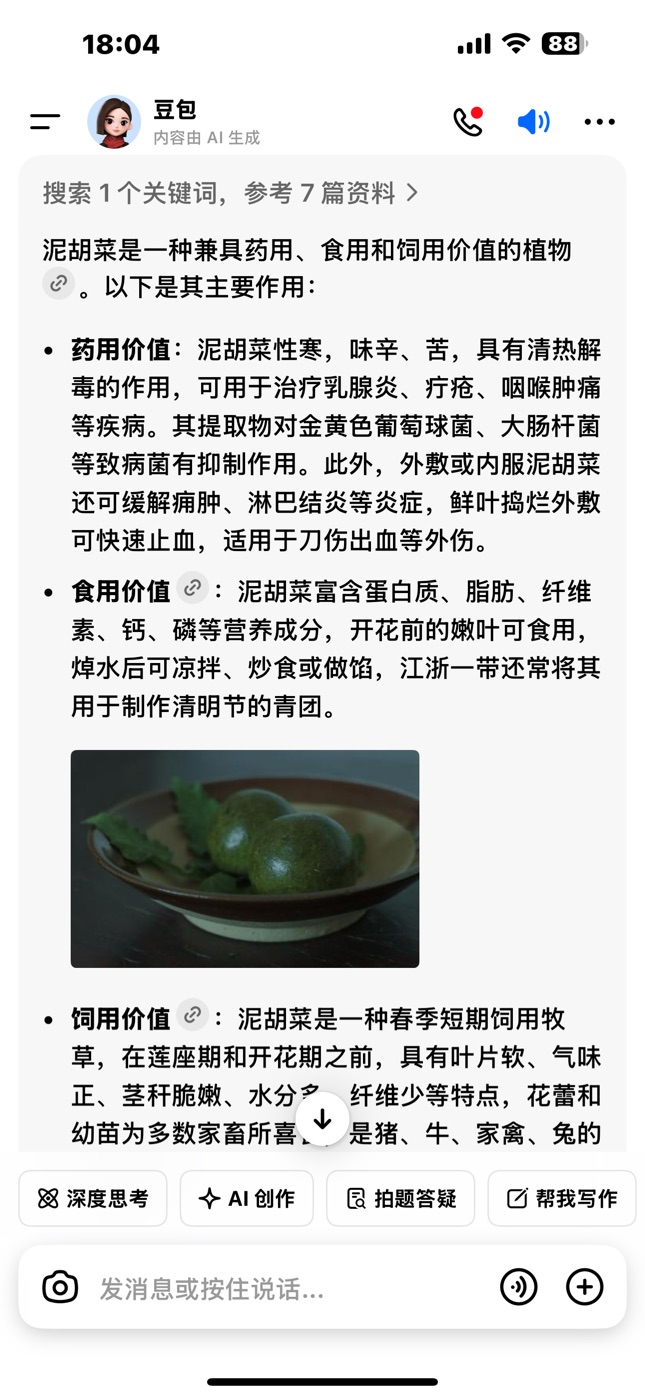The image size is (645, 1398).
Task: View the green rice ball image
Action: point(245,858)
